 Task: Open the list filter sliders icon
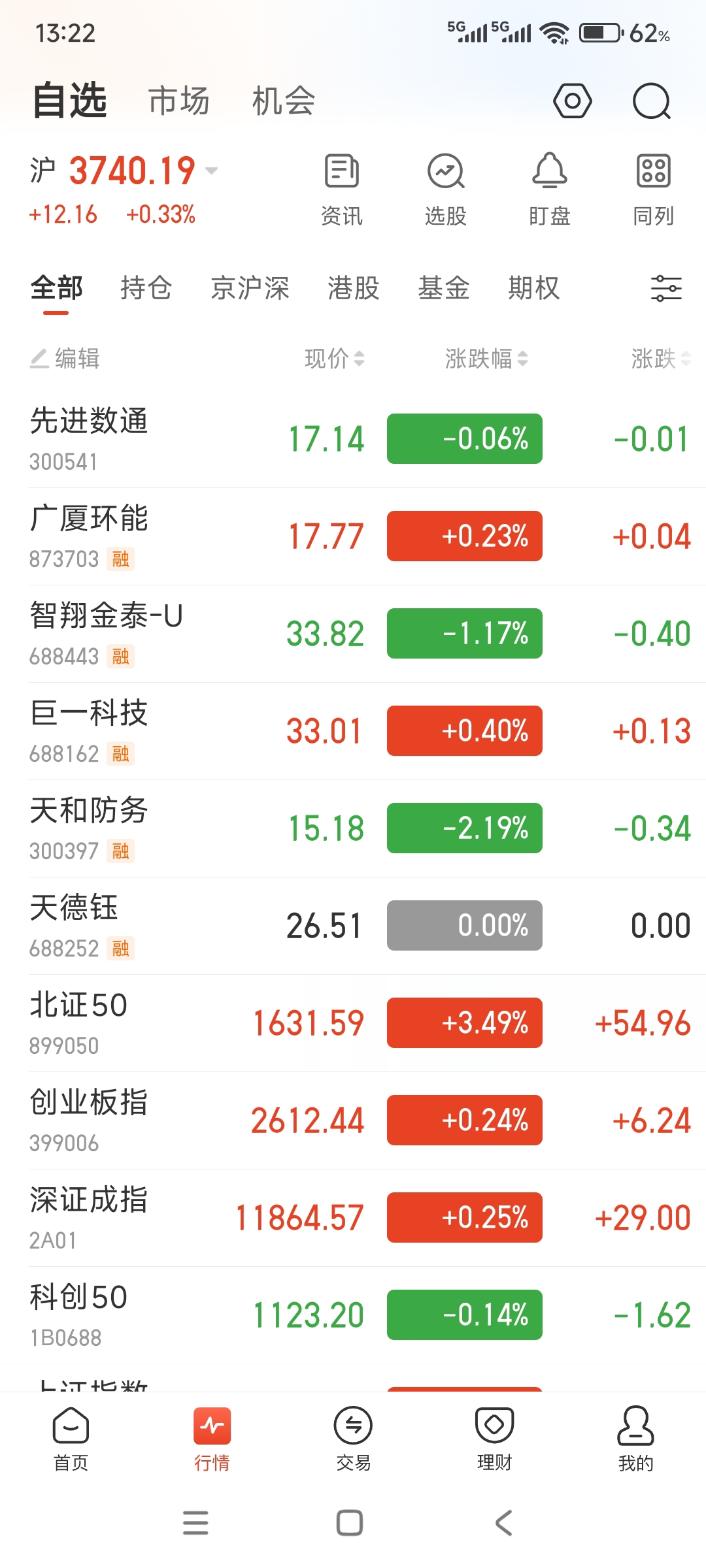666,288
